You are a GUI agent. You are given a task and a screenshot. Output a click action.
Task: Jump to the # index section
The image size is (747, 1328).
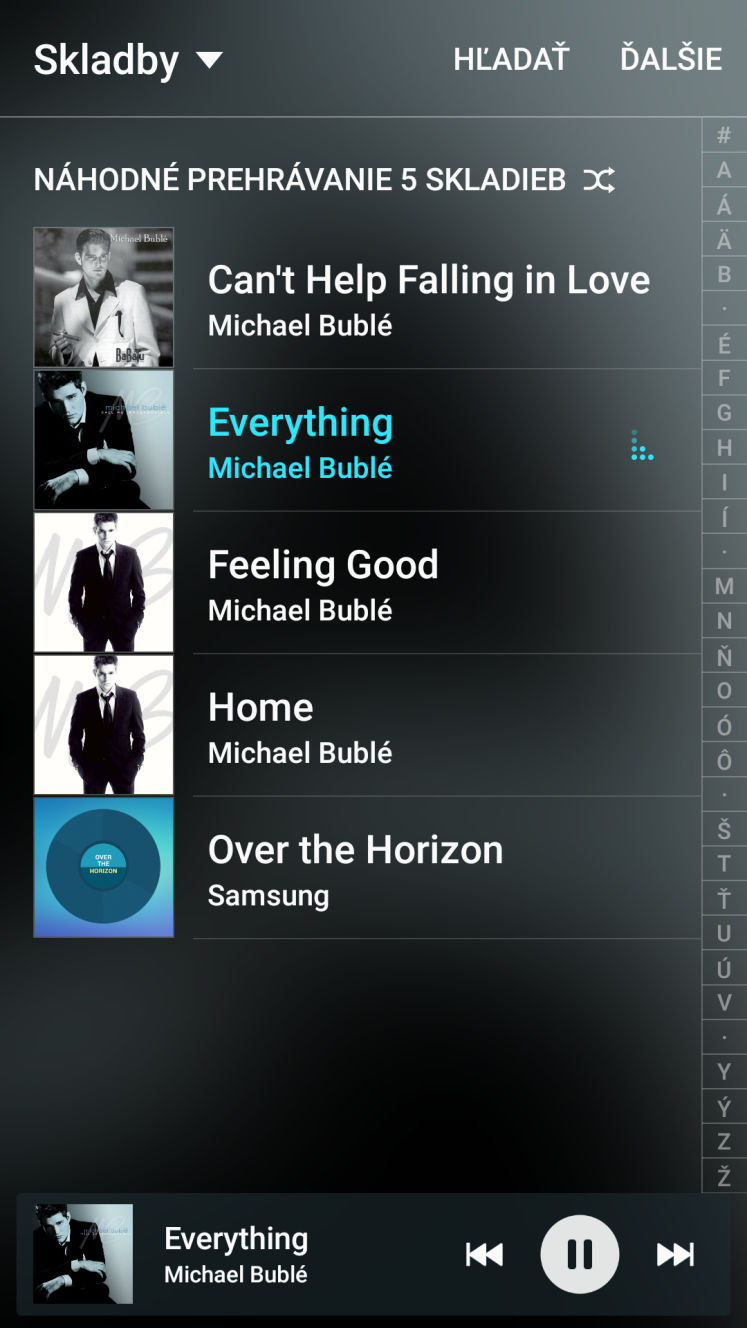point(724,135)
